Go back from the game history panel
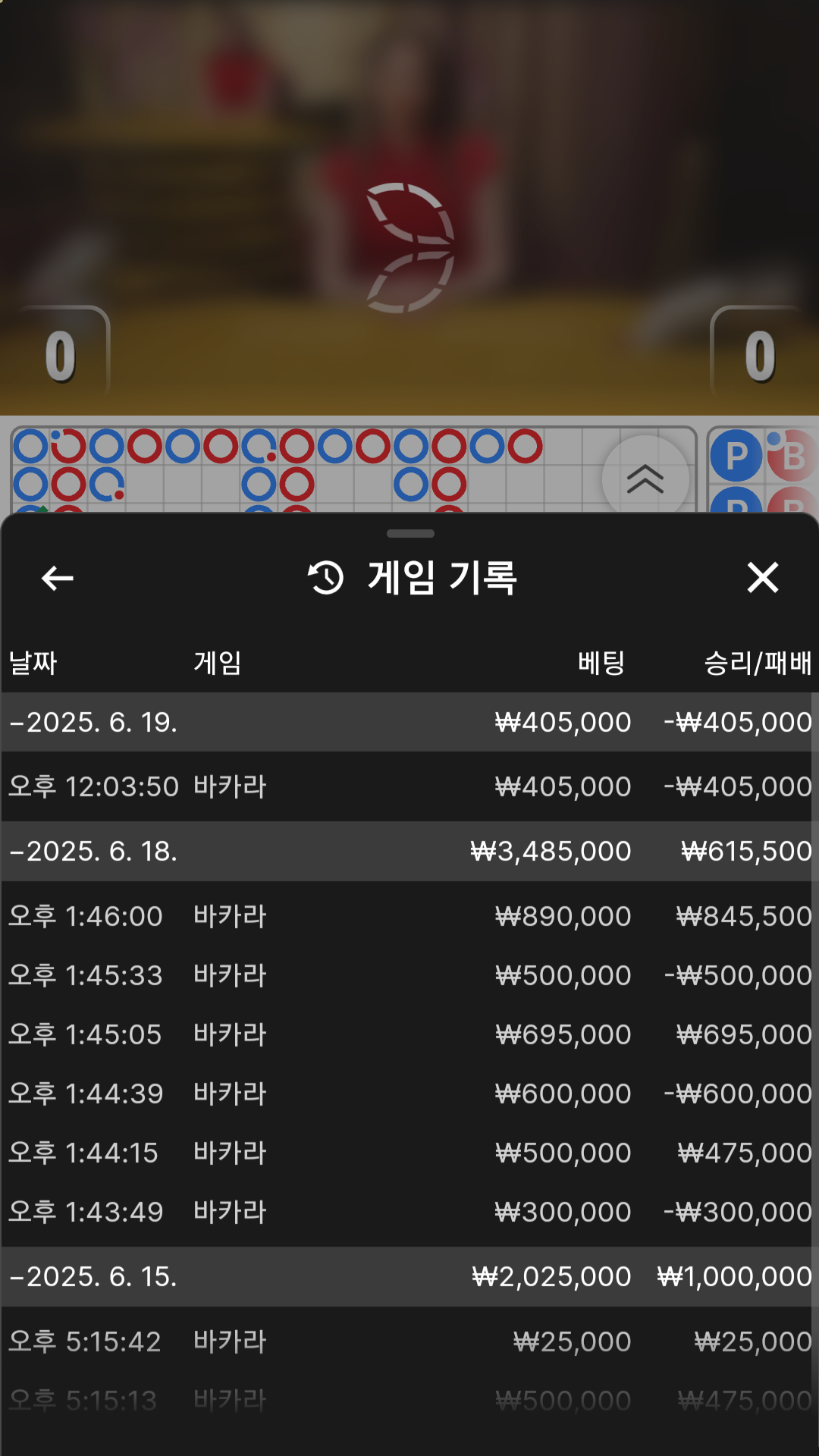 coord(58,578)
